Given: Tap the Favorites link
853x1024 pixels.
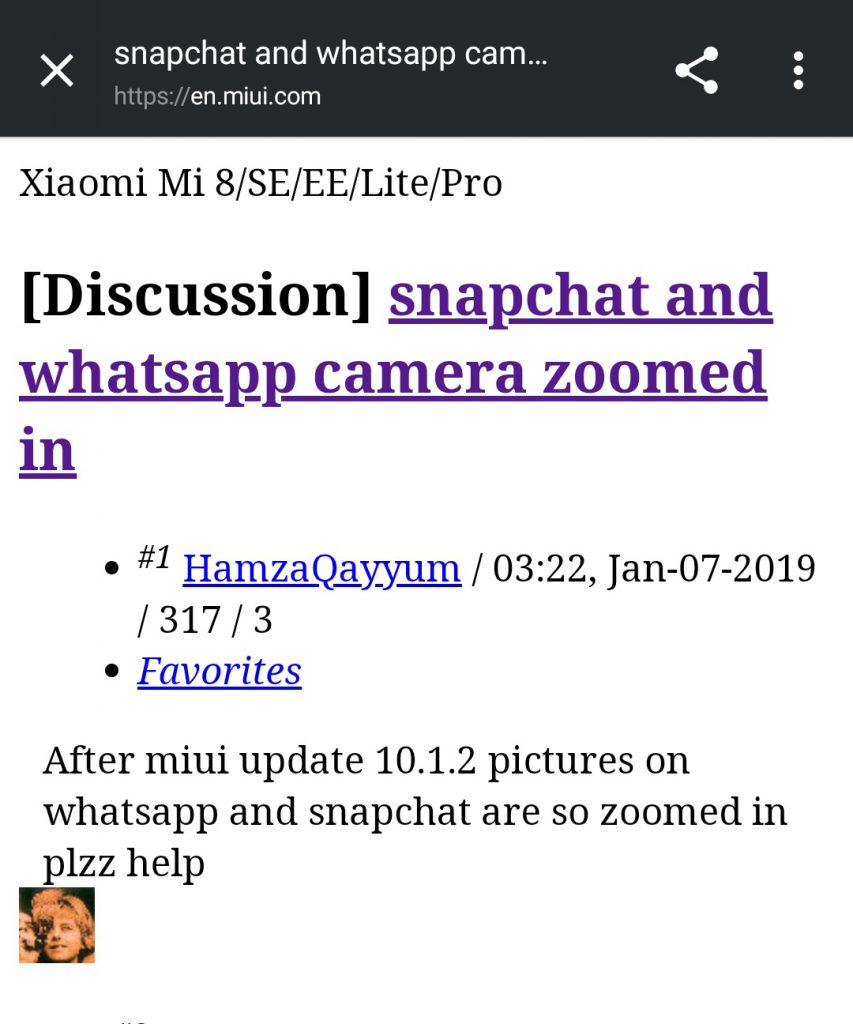Looking at the screenshot, I should pos(219,671).
